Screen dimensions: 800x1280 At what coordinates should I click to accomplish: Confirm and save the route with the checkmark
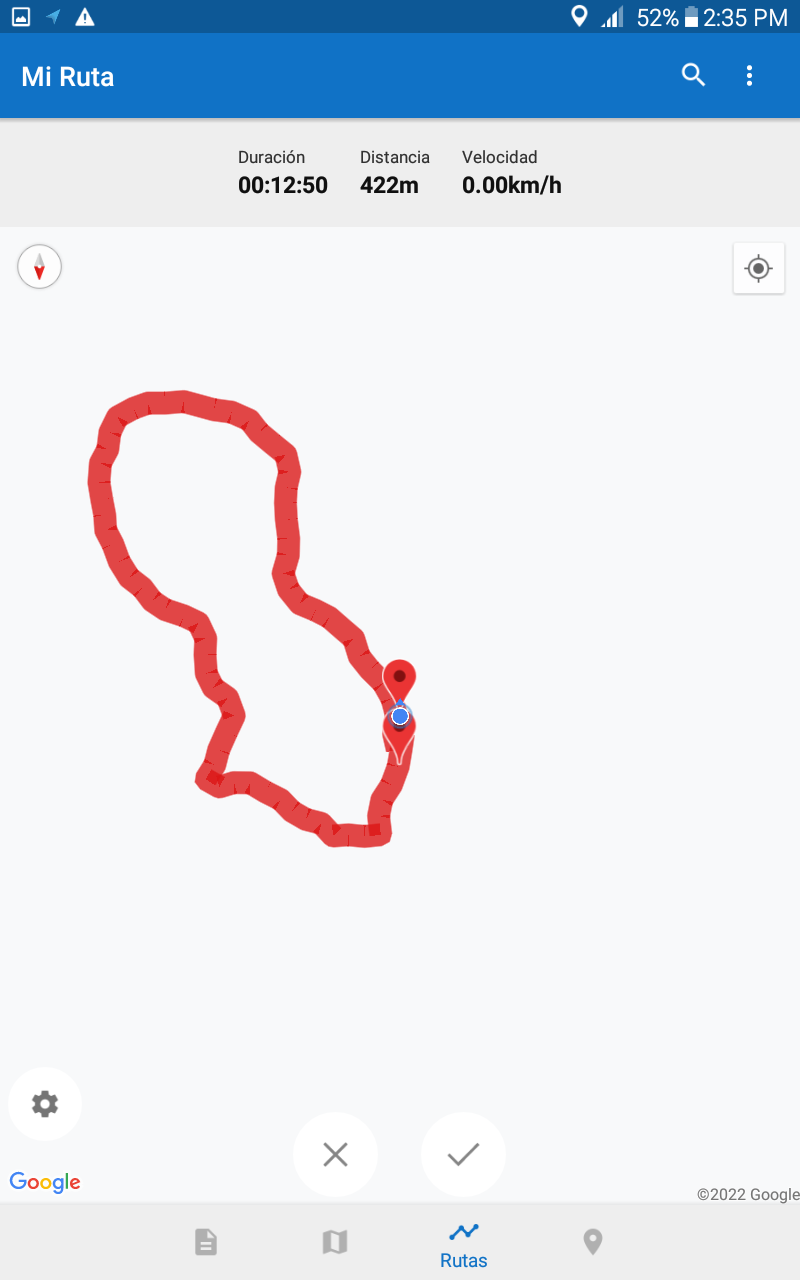[x=463, y=1154]
